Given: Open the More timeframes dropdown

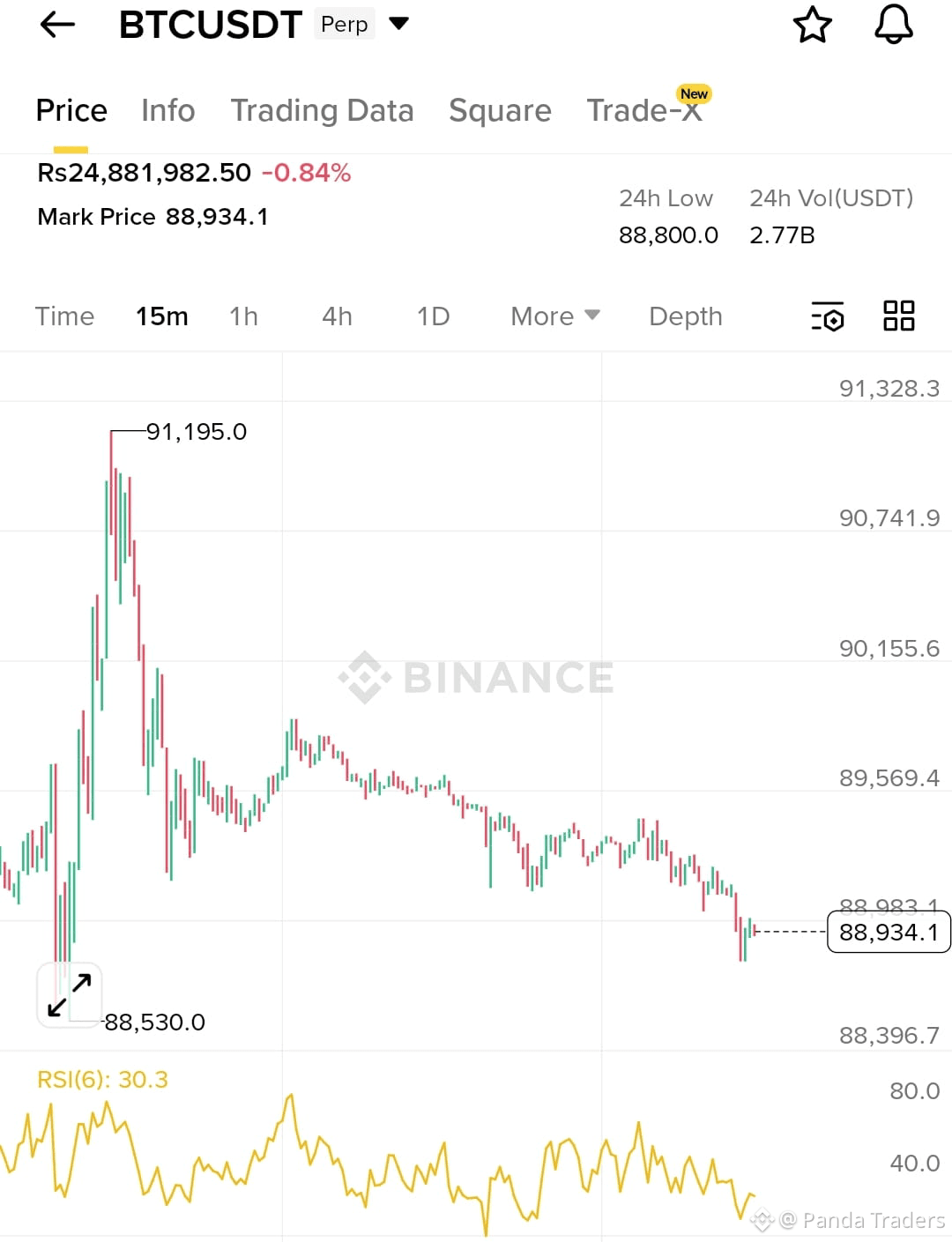Looking at the screenshot, I should (x=554, y=316).
